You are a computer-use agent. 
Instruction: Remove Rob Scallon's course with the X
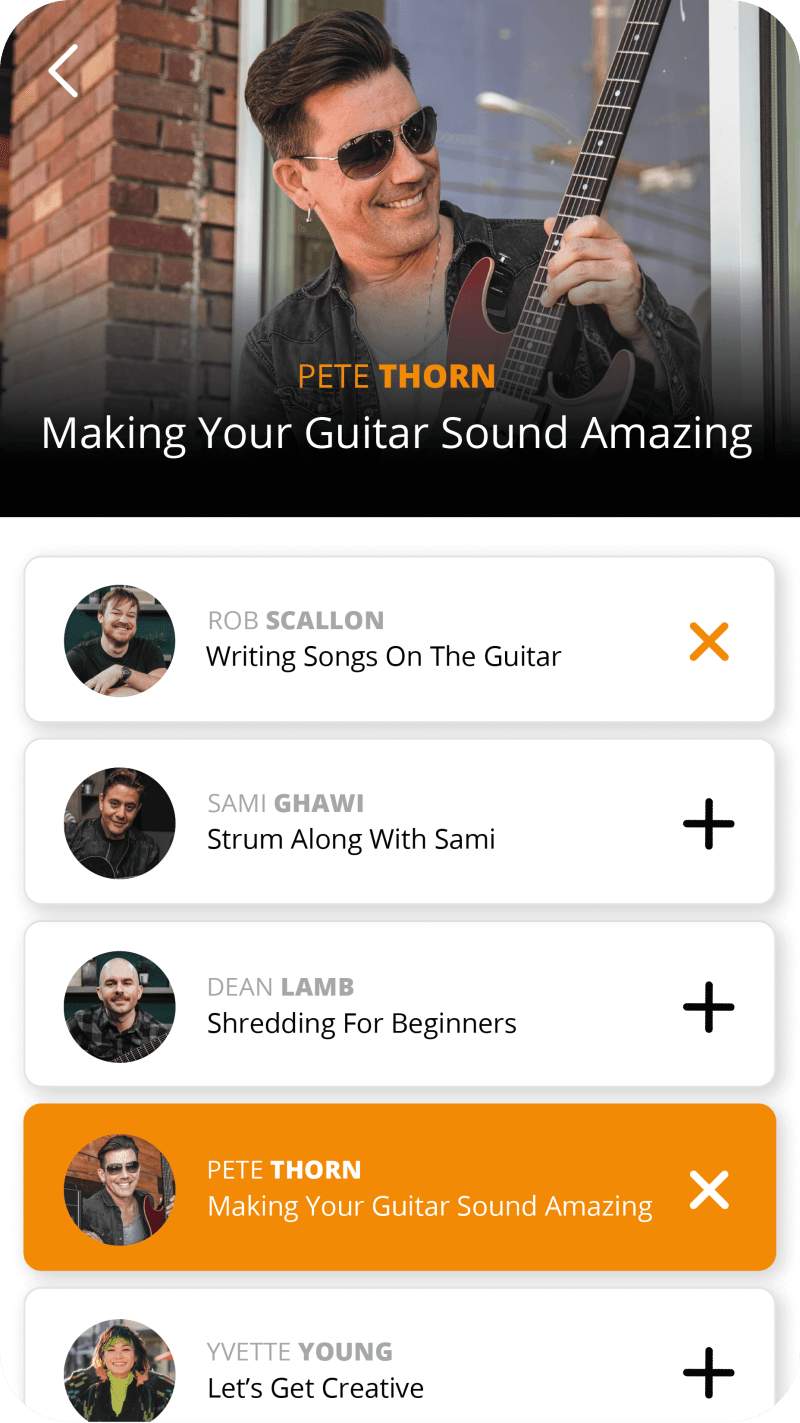click(709, 641)
